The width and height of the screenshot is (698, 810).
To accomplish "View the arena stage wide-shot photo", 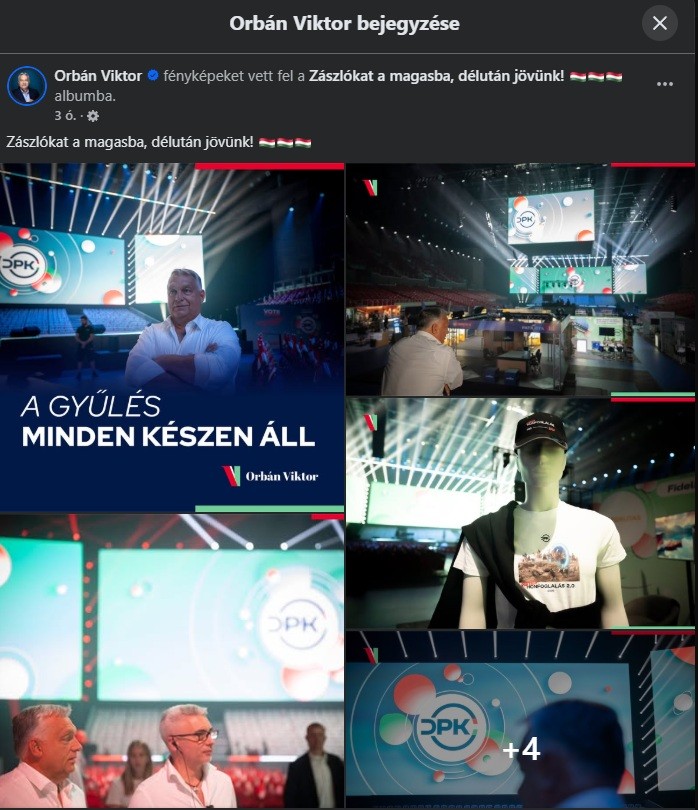I will [x=520, y=280].
